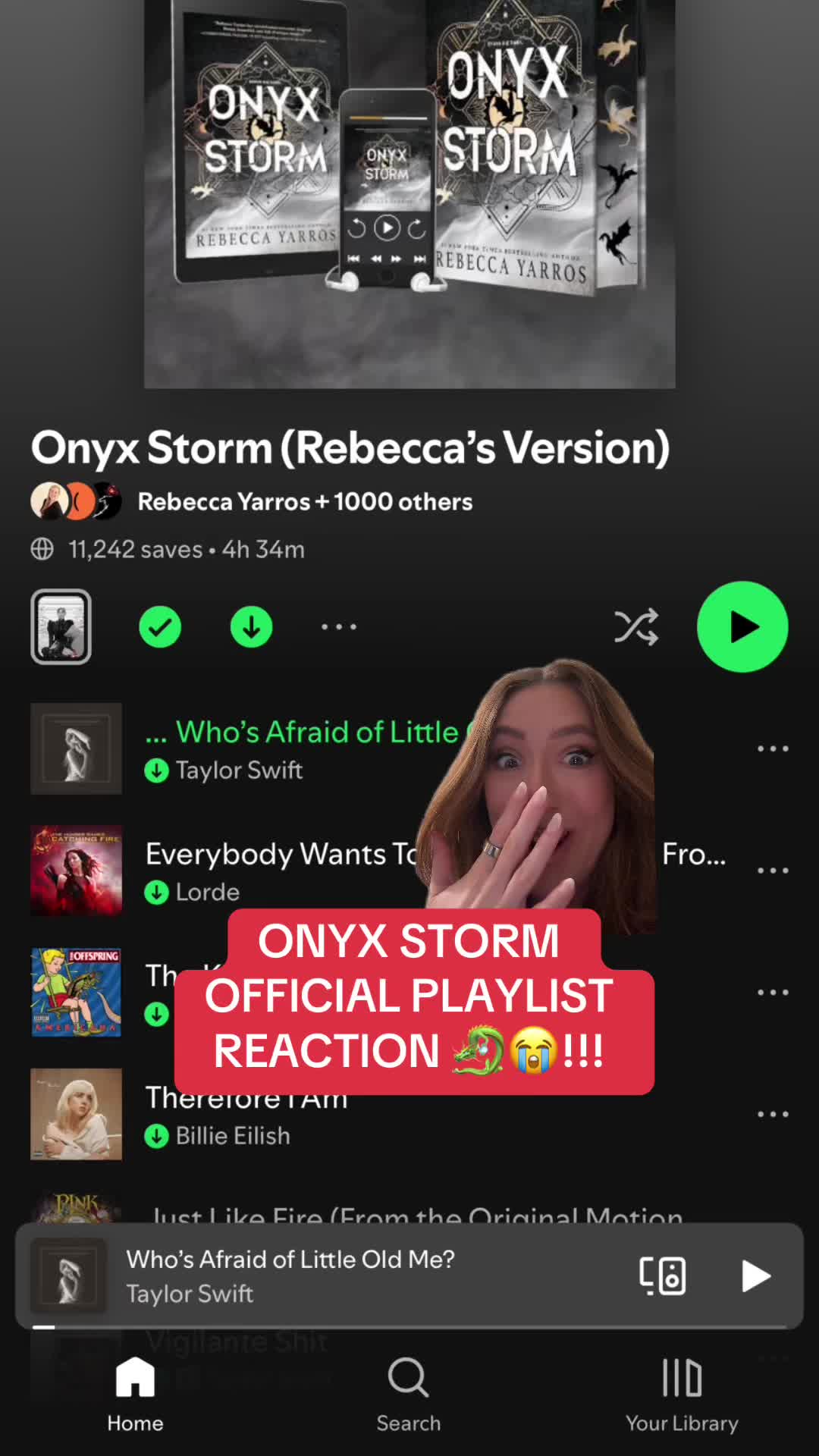Tap the green checkmark to unsave playlist
This screenshot has width=819, height=1456.
point(160,627)
